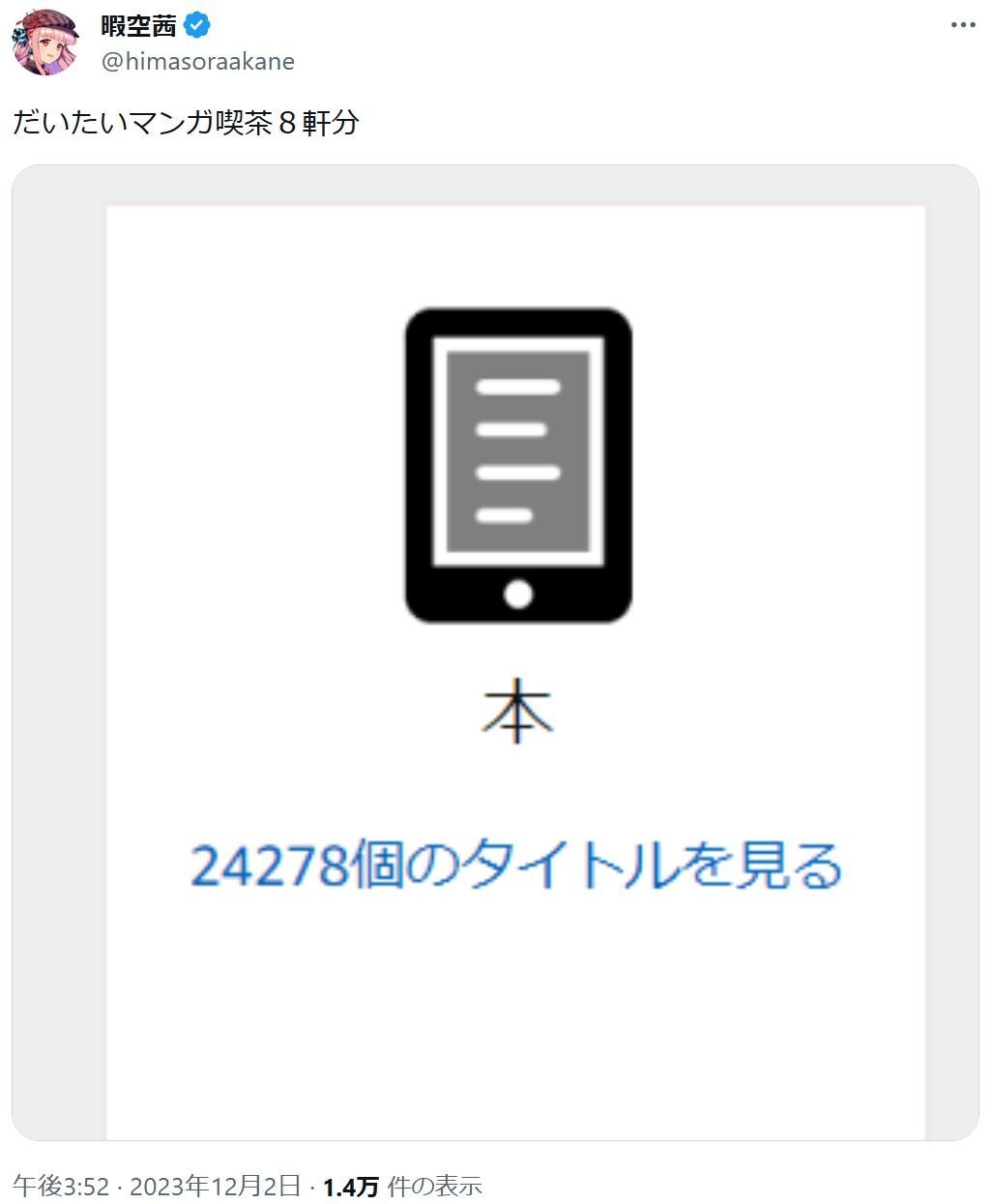Viewport: 992px width, 1204px height.
Task: Open the @himasoraakane profile handle
Action: click(197, 62)
